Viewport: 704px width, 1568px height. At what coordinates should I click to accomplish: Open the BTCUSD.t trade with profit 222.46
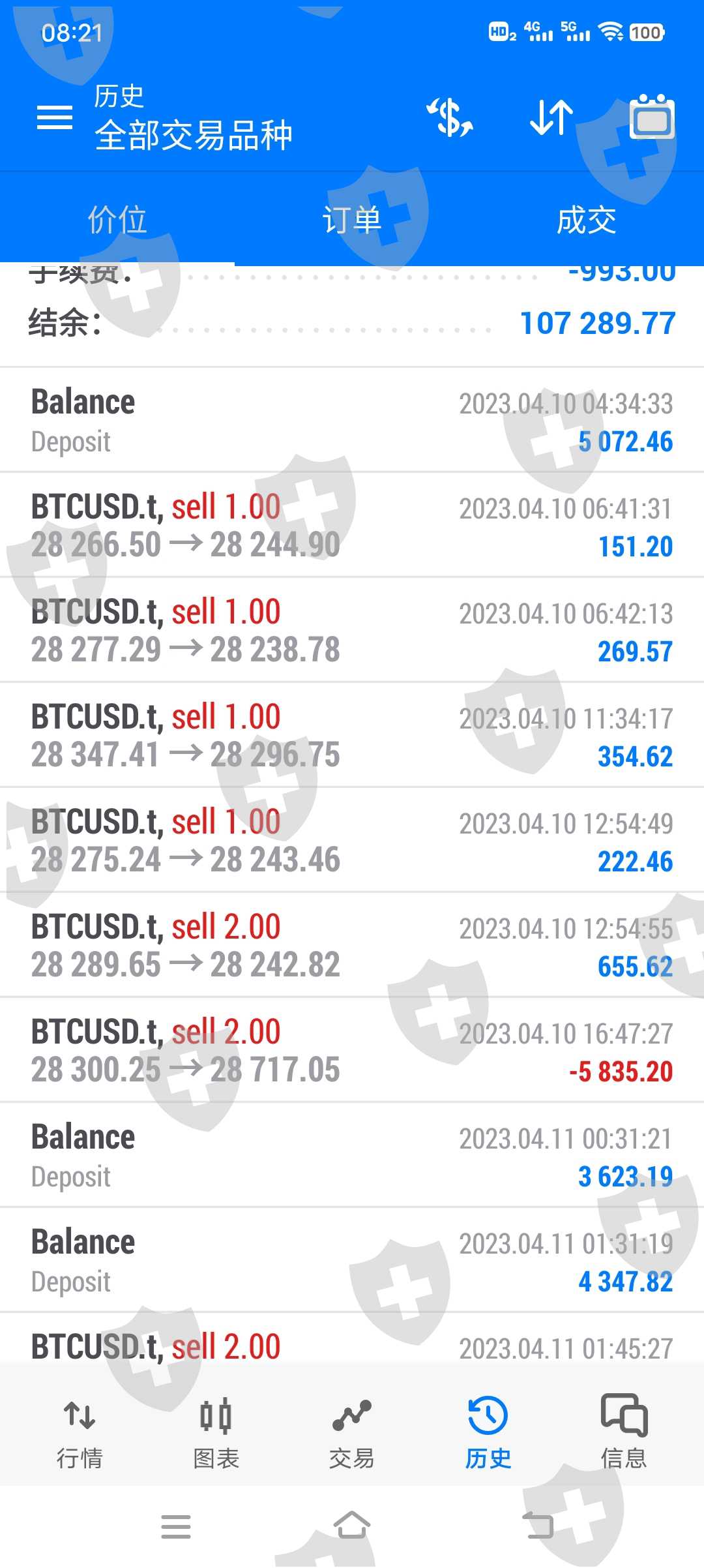[x=352, y=841]
